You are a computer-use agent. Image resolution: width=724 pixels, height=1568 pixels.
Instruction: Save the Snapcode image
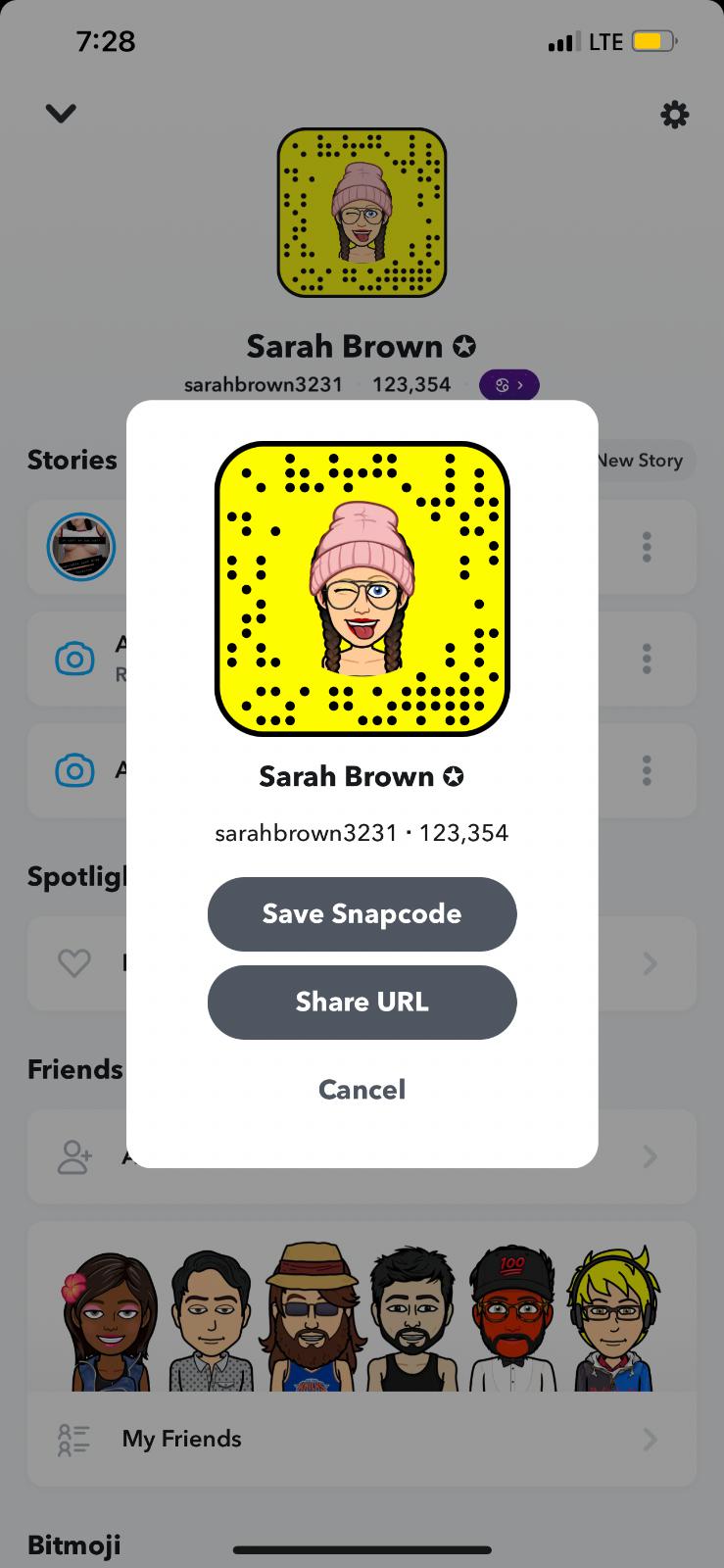(362, 913)
